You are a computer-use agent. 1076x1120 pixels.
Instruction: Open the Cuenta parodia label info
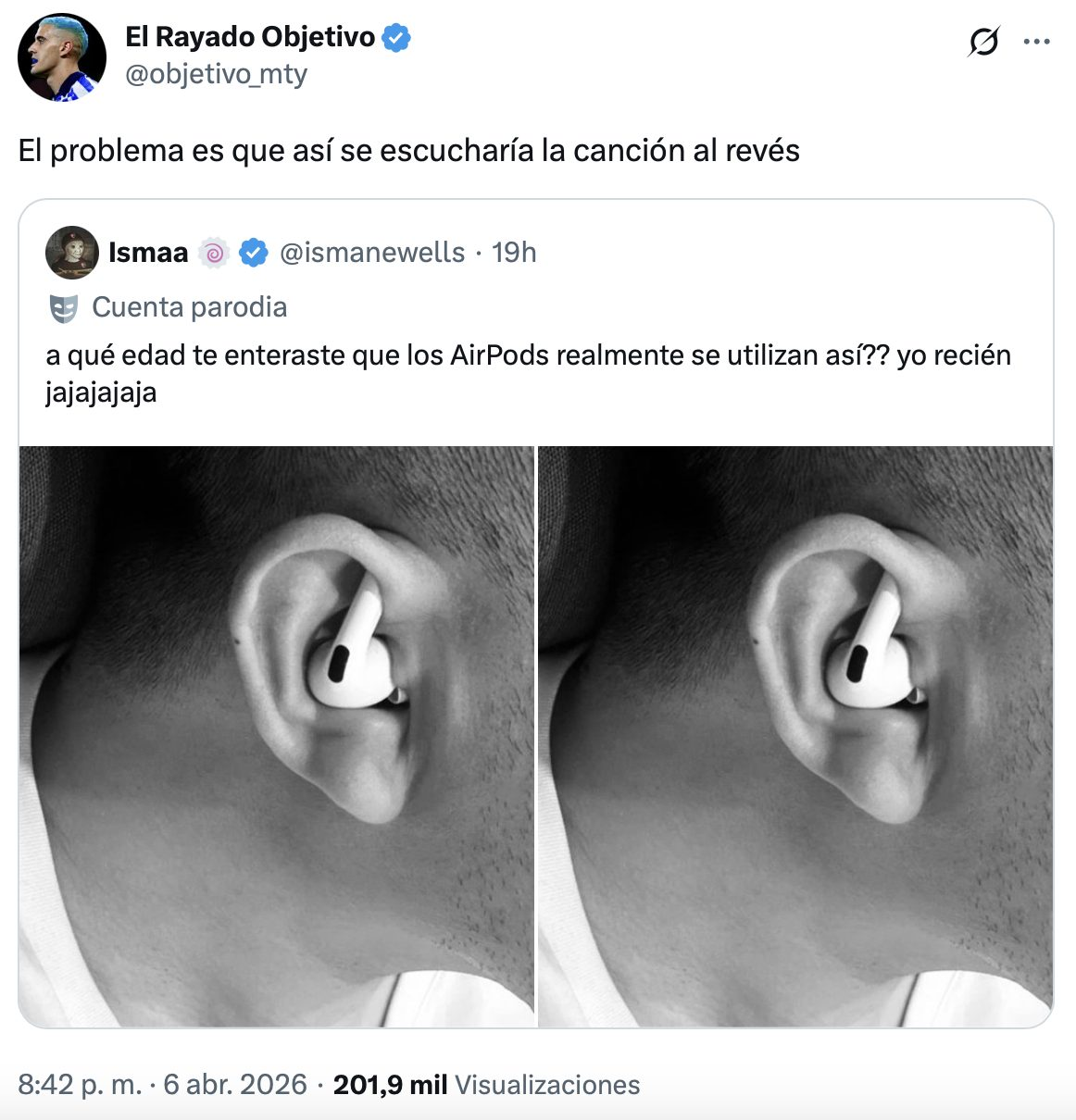[189, 307]
